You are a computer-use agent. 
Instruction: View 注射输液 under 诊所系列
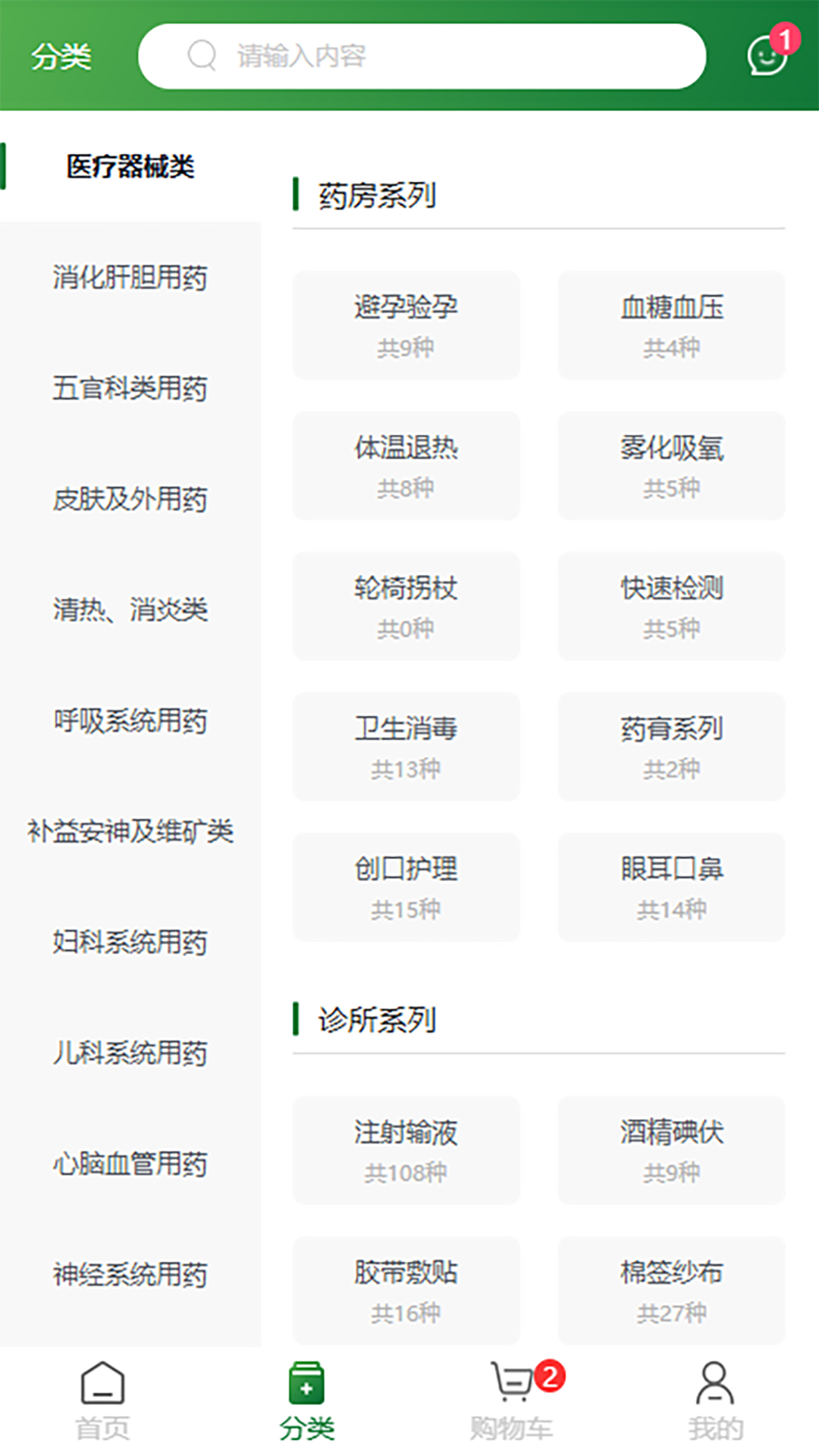[x=406, y=1150]
